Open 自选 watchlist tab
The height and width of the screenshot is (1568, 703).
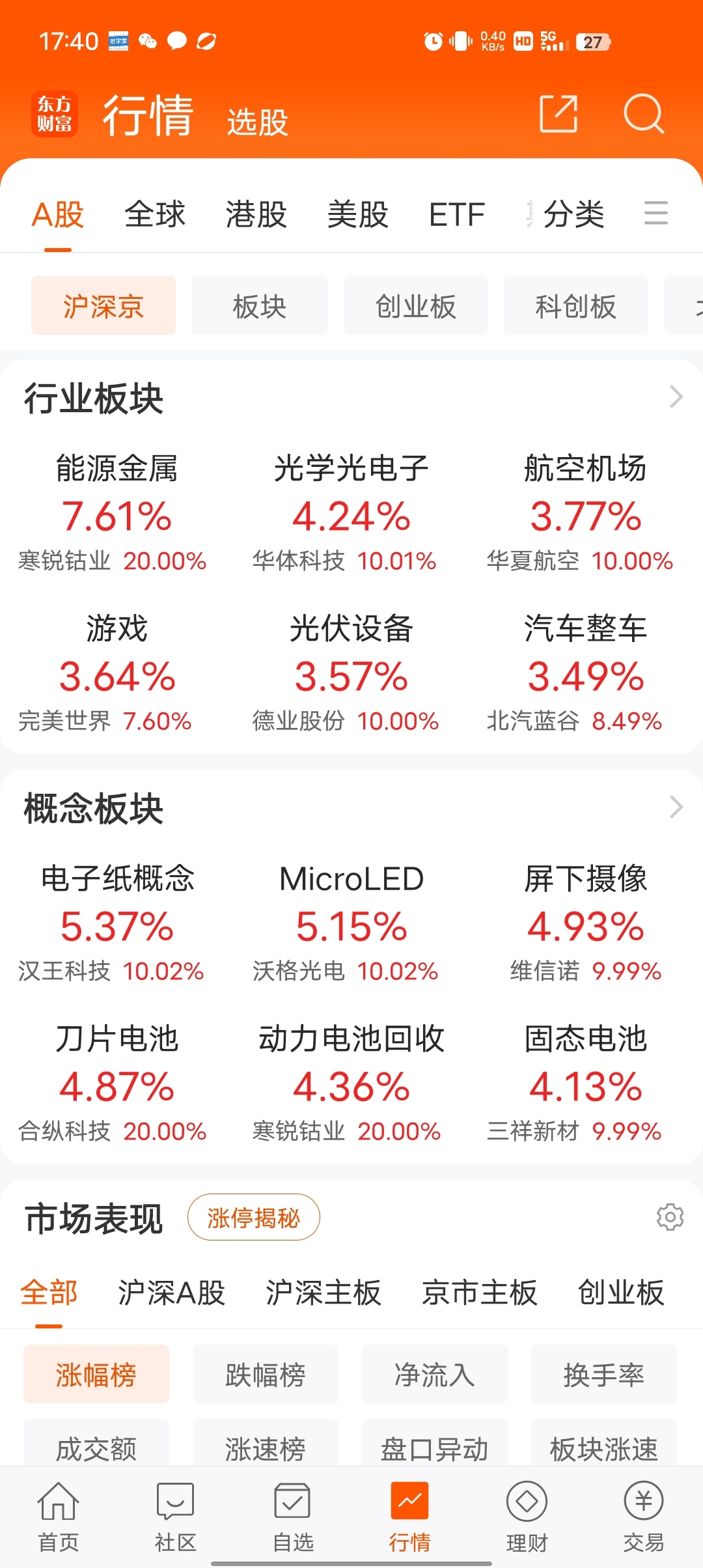293,1517
